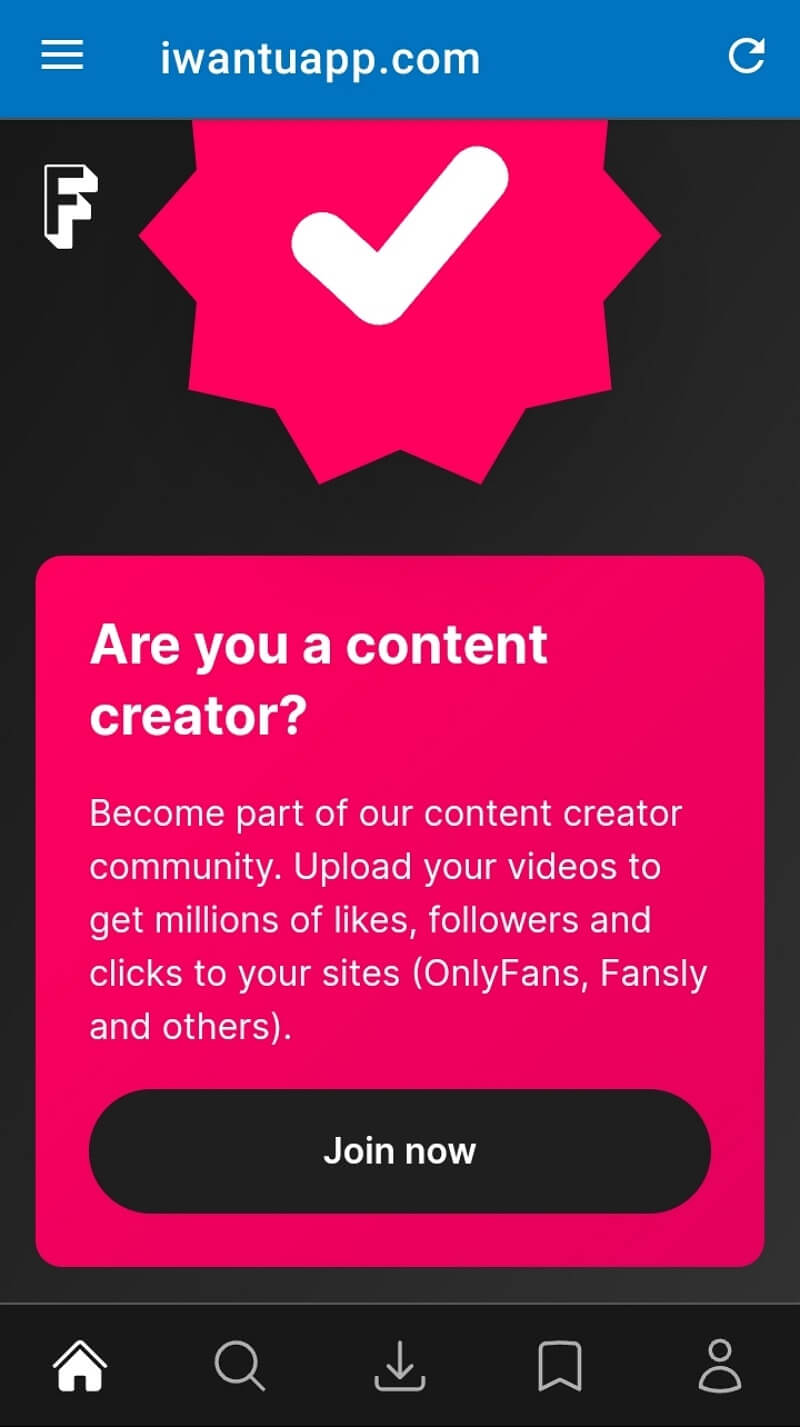Go to the Home tab

coord(80,1366)
